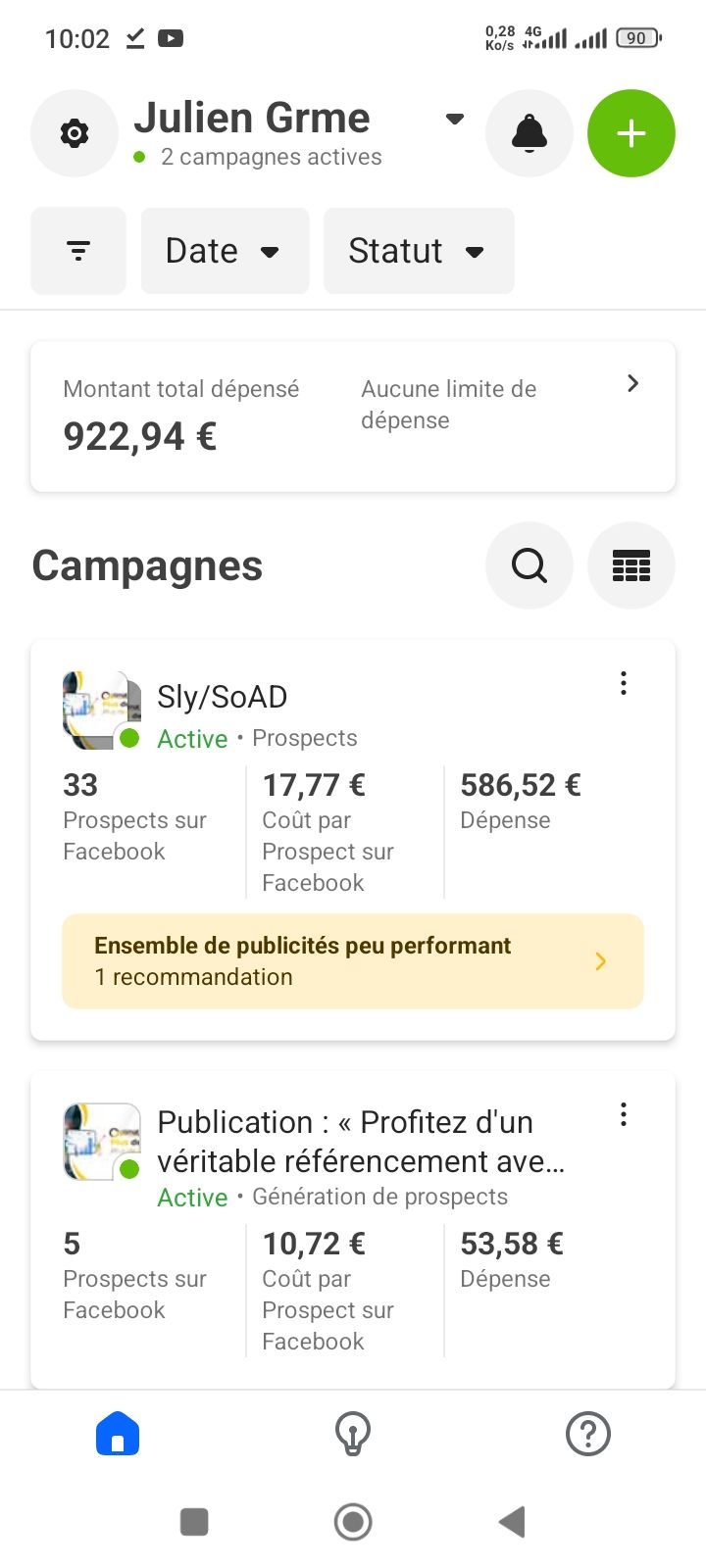Open the help question mark tab

588,1434
